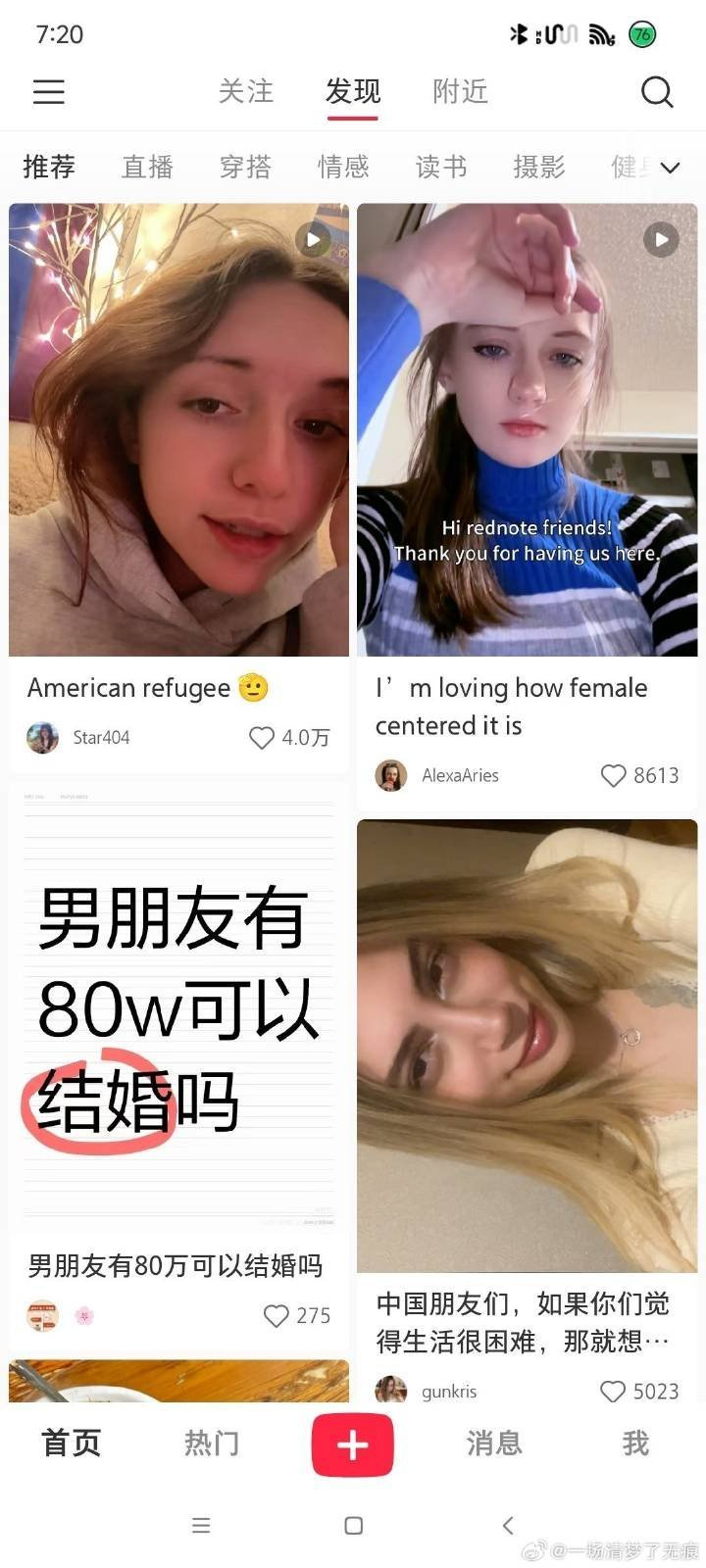The width and height of the screenshot is (706, 1568).
Task: Open search with the magnifier icon
Action: click(x=656, y=92)
